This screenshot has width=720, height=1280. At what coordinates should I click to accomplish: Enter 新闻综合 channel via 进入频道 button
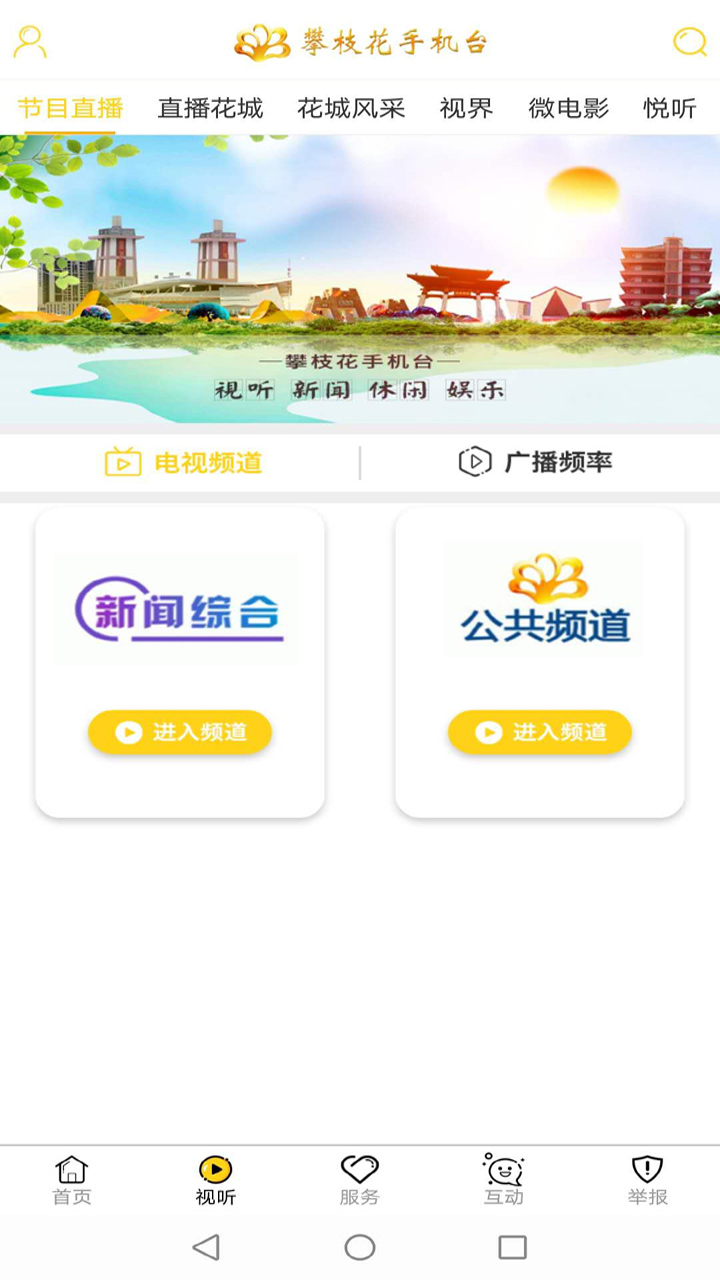179,732
